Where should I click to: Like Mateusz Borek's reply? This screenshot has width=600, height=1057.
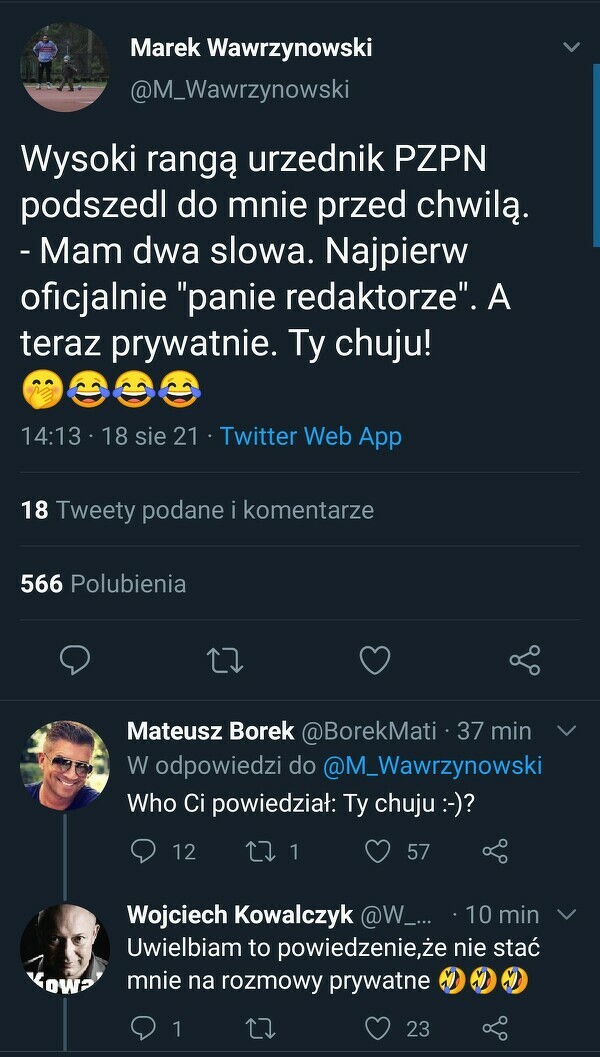pos(377,851)
